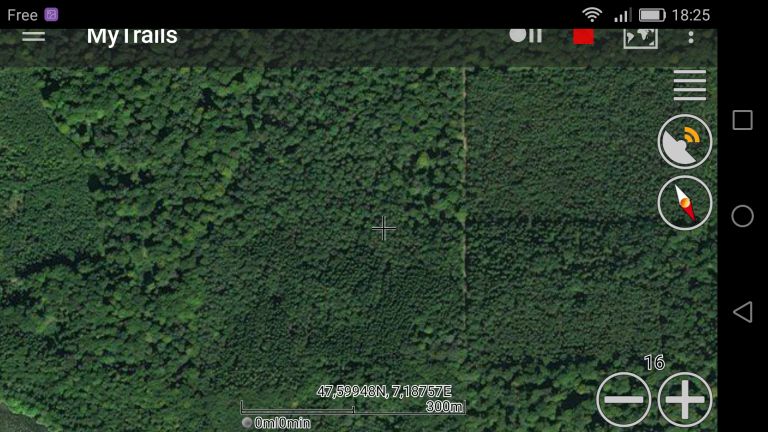
Task: Go to the home screen
Action: (742, 216)
